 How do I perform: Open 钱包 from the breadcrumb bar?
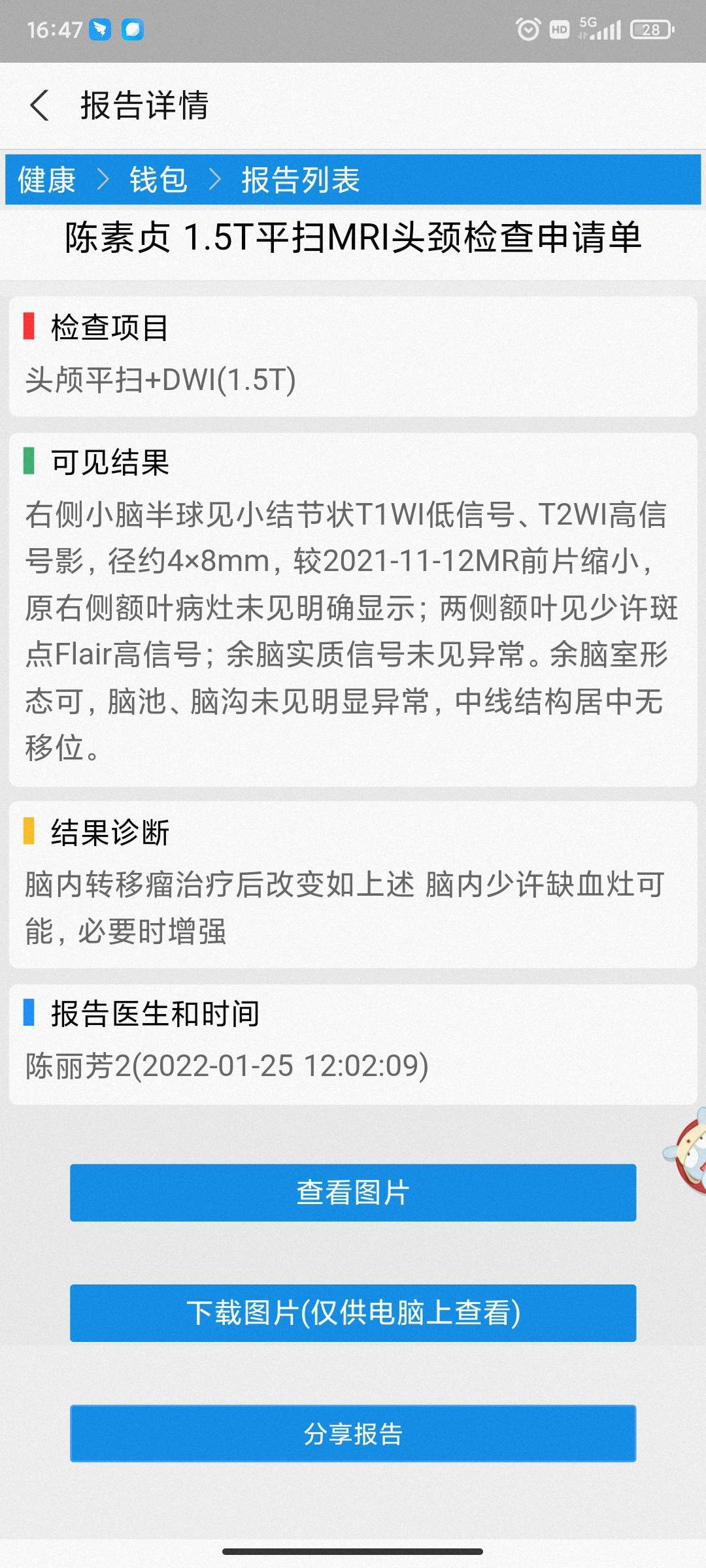(157, 181)
